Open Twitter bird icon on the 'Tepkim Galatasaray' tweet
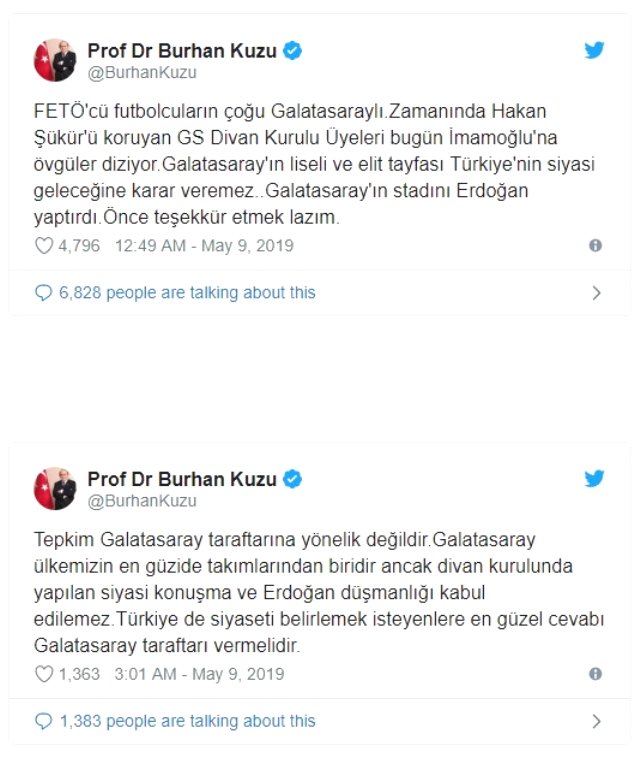Screen dimensions: 640x775 tap(594, 479)
